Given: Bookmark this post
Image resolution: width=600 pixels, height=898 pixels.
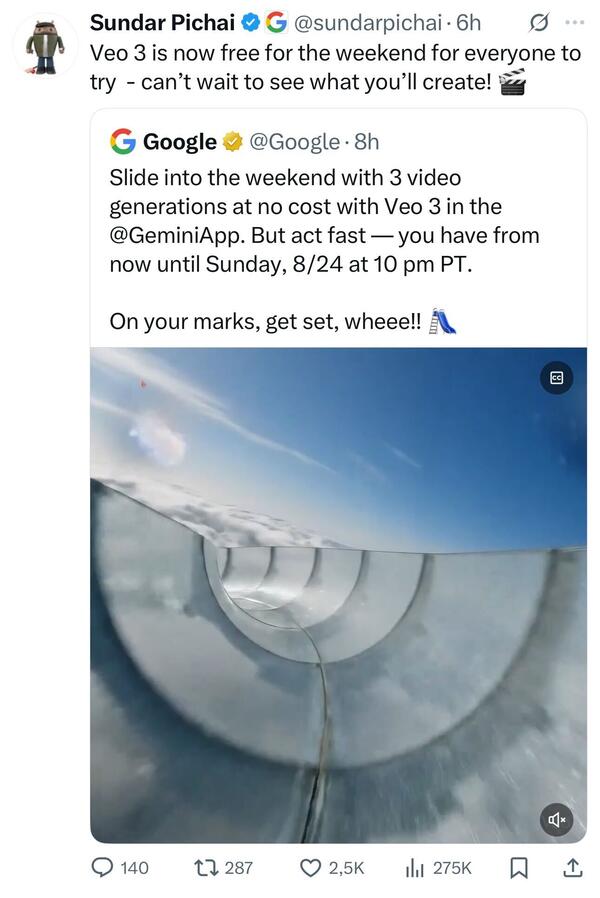Looking at the screenshot, I should pos(519,868).
